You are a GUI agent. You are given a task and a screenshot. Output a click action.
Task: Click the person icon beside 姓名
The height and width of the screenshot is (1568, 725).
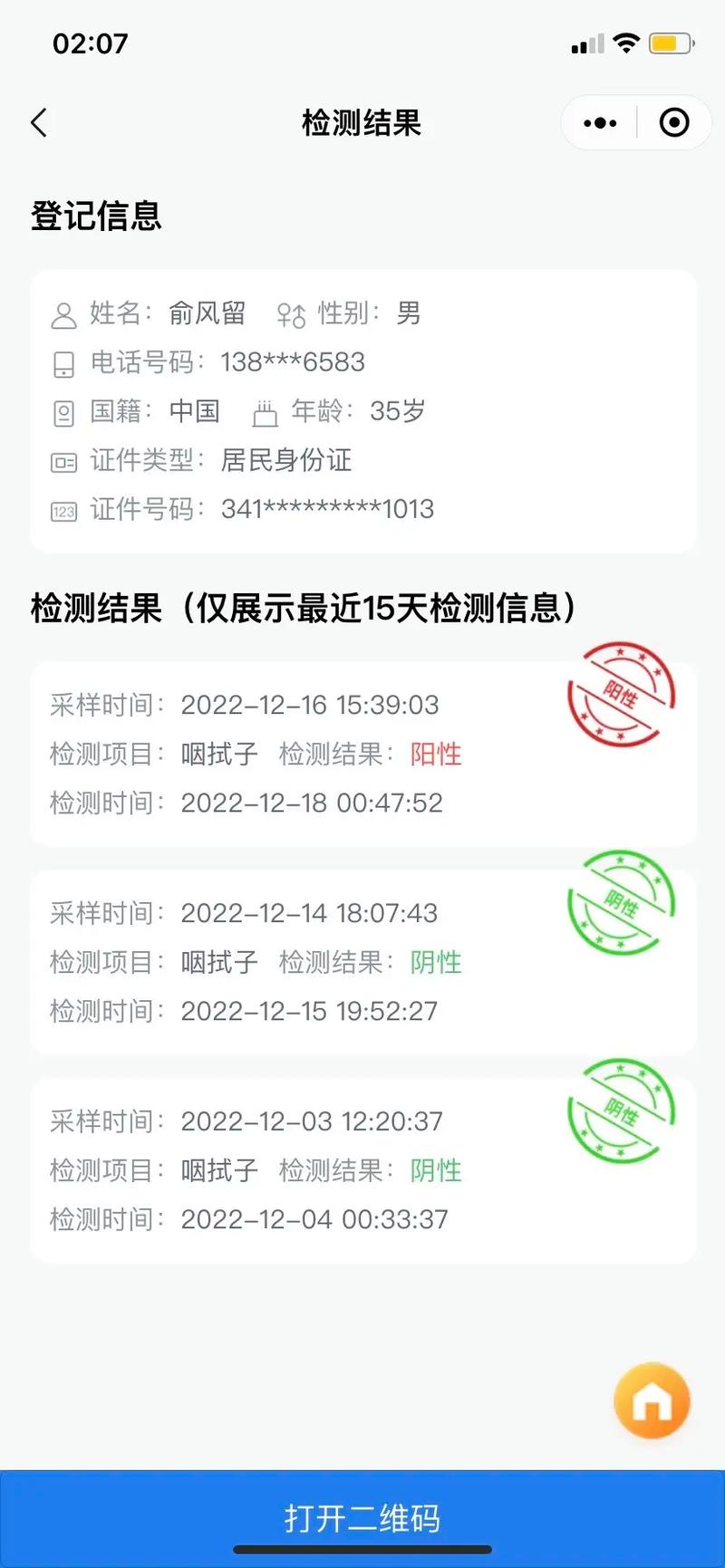click(x=62, y=314)
